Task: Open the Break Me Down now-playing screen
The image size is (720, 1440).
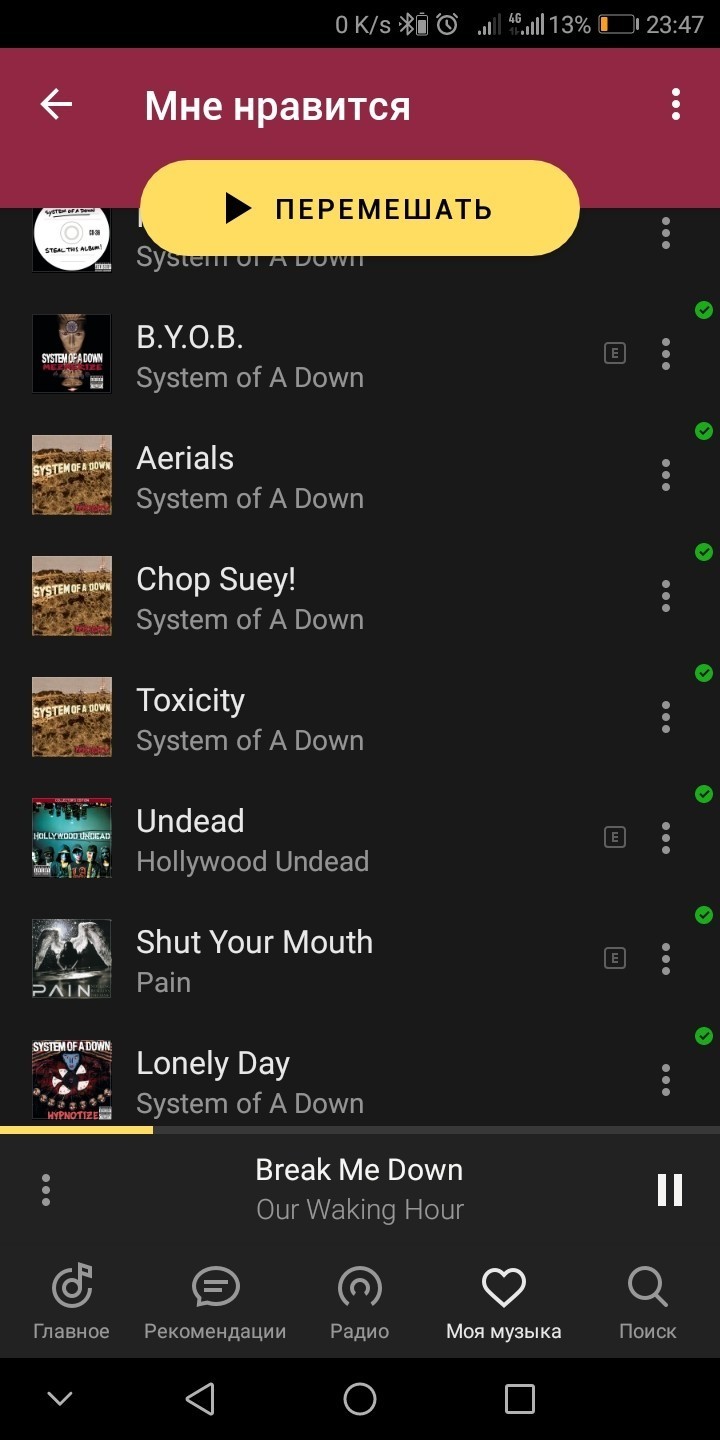Action: click(360, 1190)
